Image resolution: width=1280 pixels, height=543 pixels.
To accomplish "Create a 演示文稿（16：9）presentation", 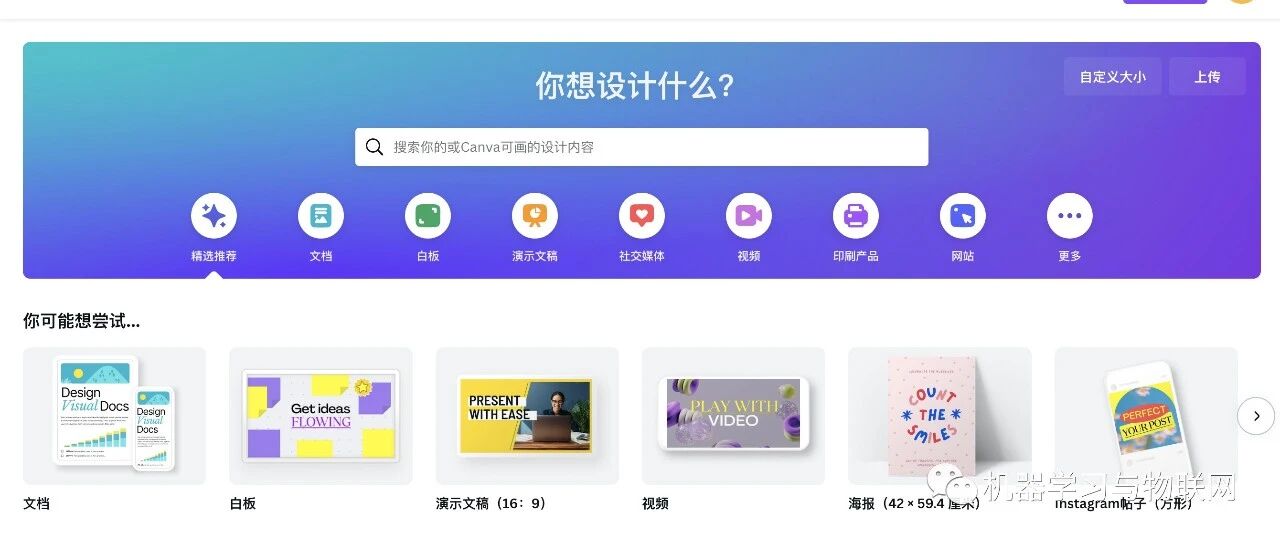I will tap(527, 416).
